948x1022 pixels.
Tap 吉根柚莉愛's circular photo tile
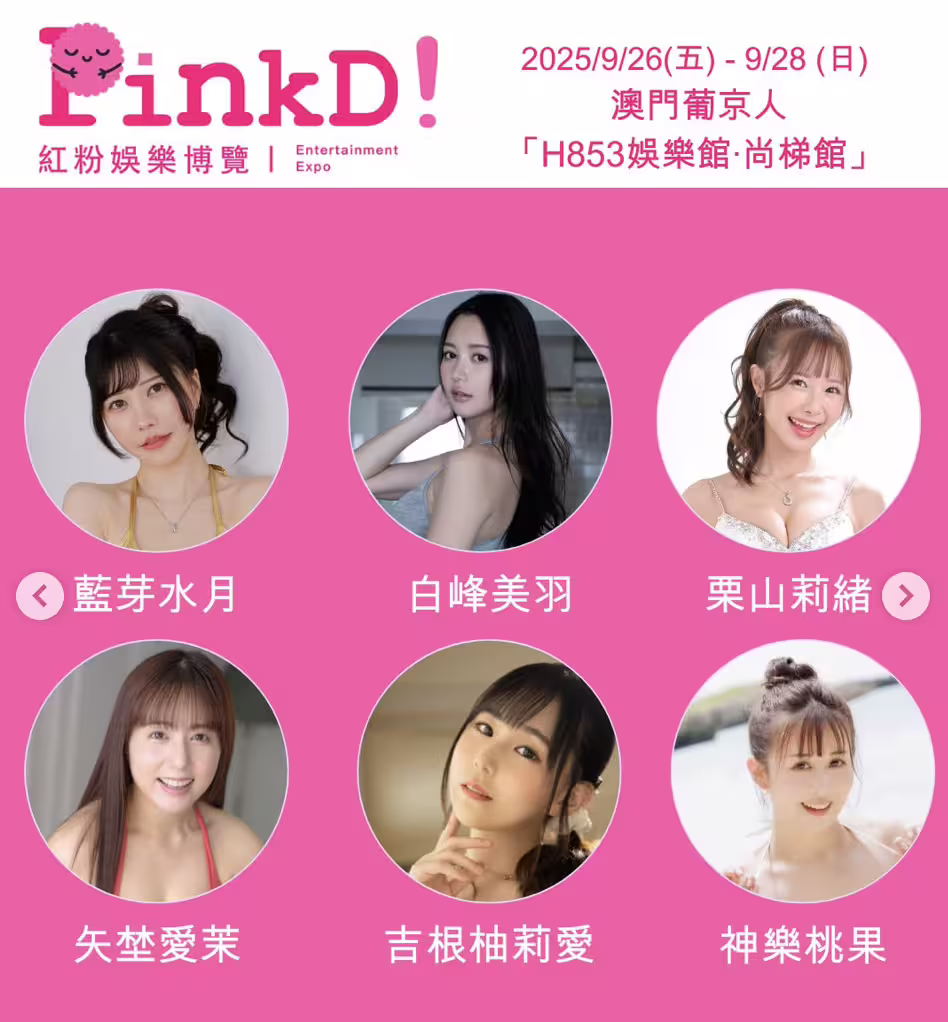pos(489,770)
